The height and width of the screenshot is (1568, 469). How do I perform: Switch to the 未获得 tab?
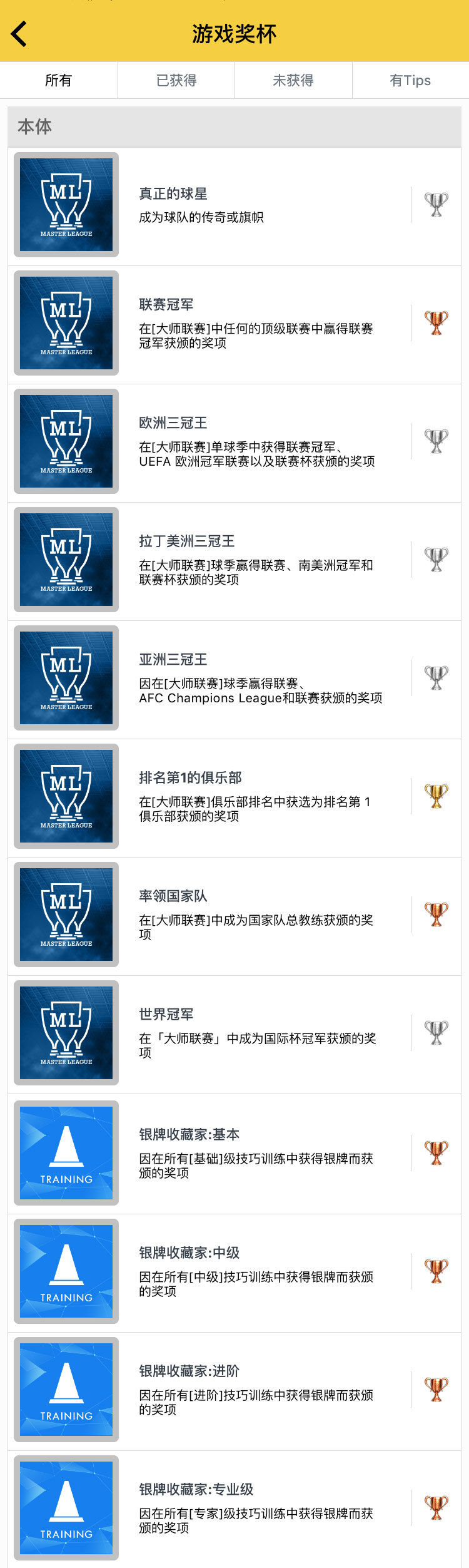[293, 80]
